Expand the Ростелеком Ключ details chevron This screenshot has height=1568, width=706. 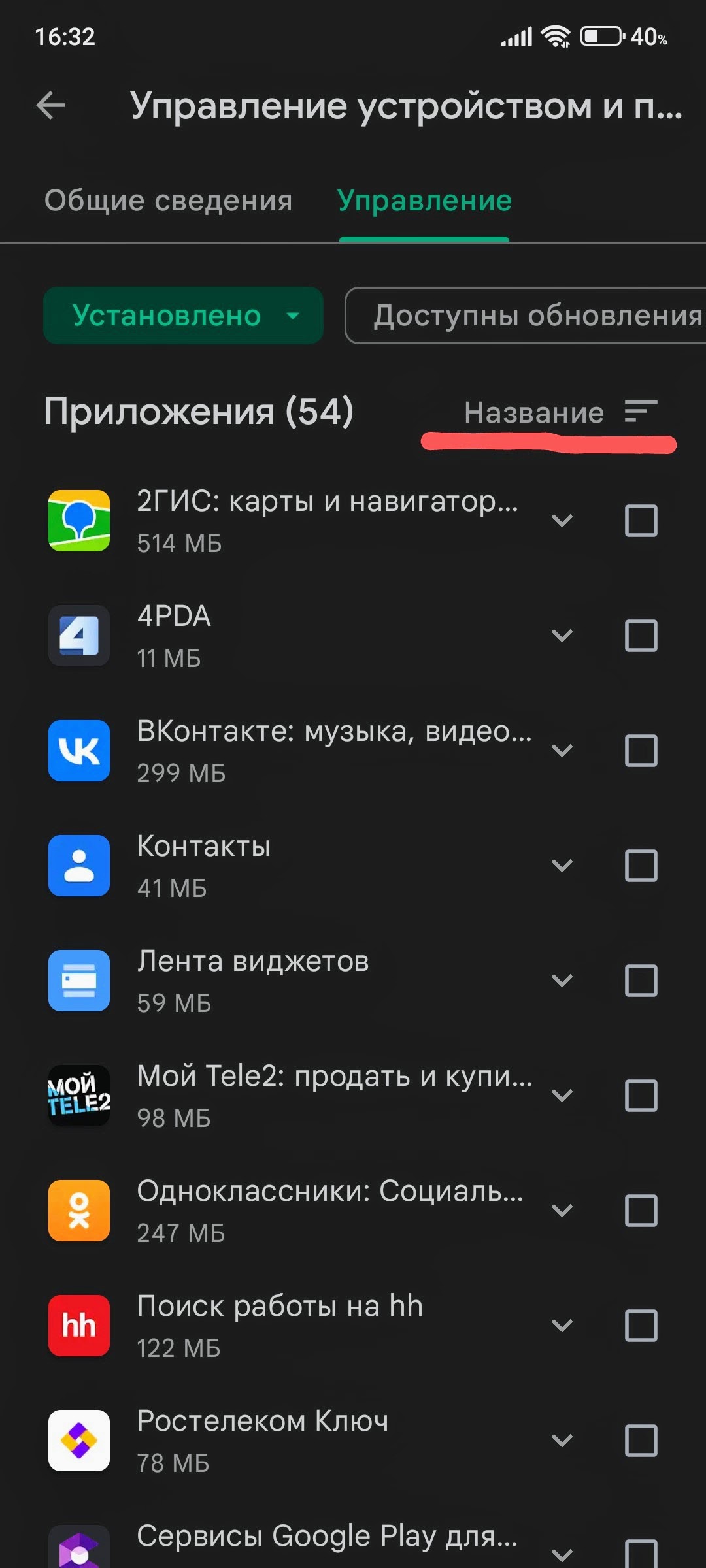coord(562,1440)
